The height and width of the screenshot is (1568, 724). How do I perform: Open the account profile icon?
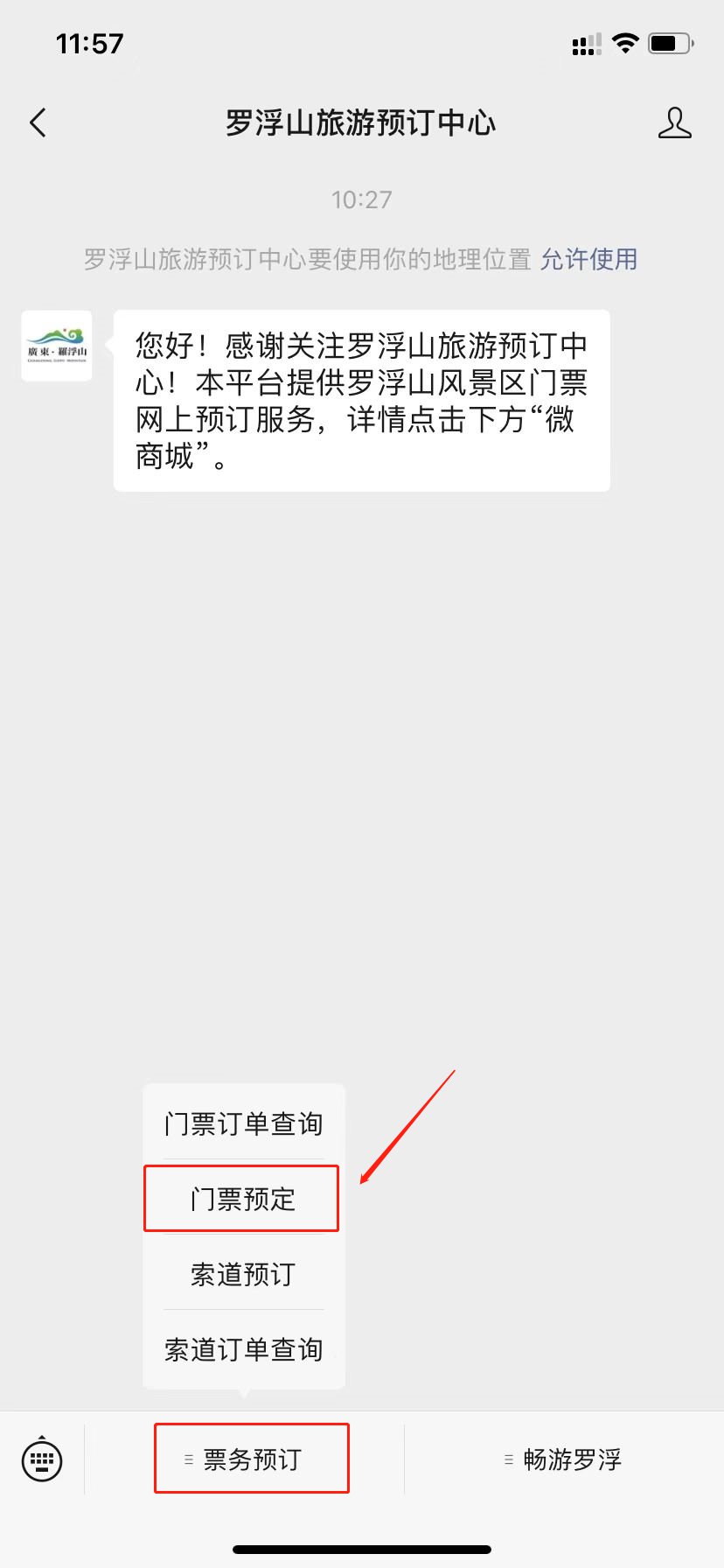(x=674, y=123)
